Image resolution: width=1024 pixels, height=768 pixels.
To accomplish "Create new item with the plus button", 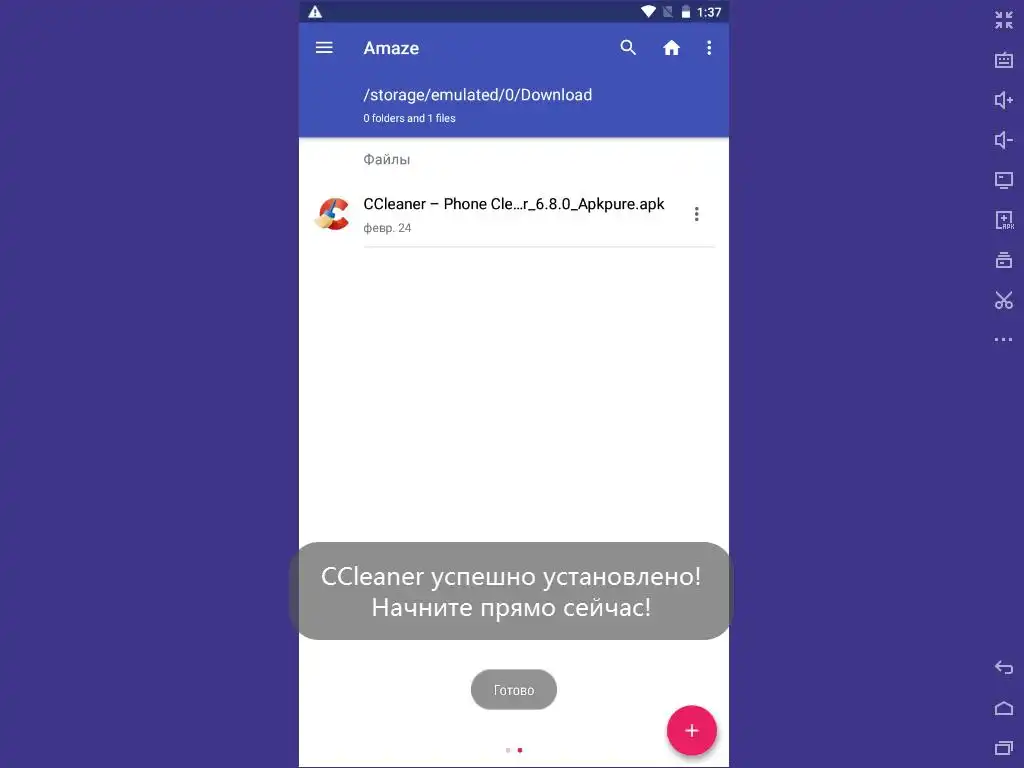I will [691, 730].
